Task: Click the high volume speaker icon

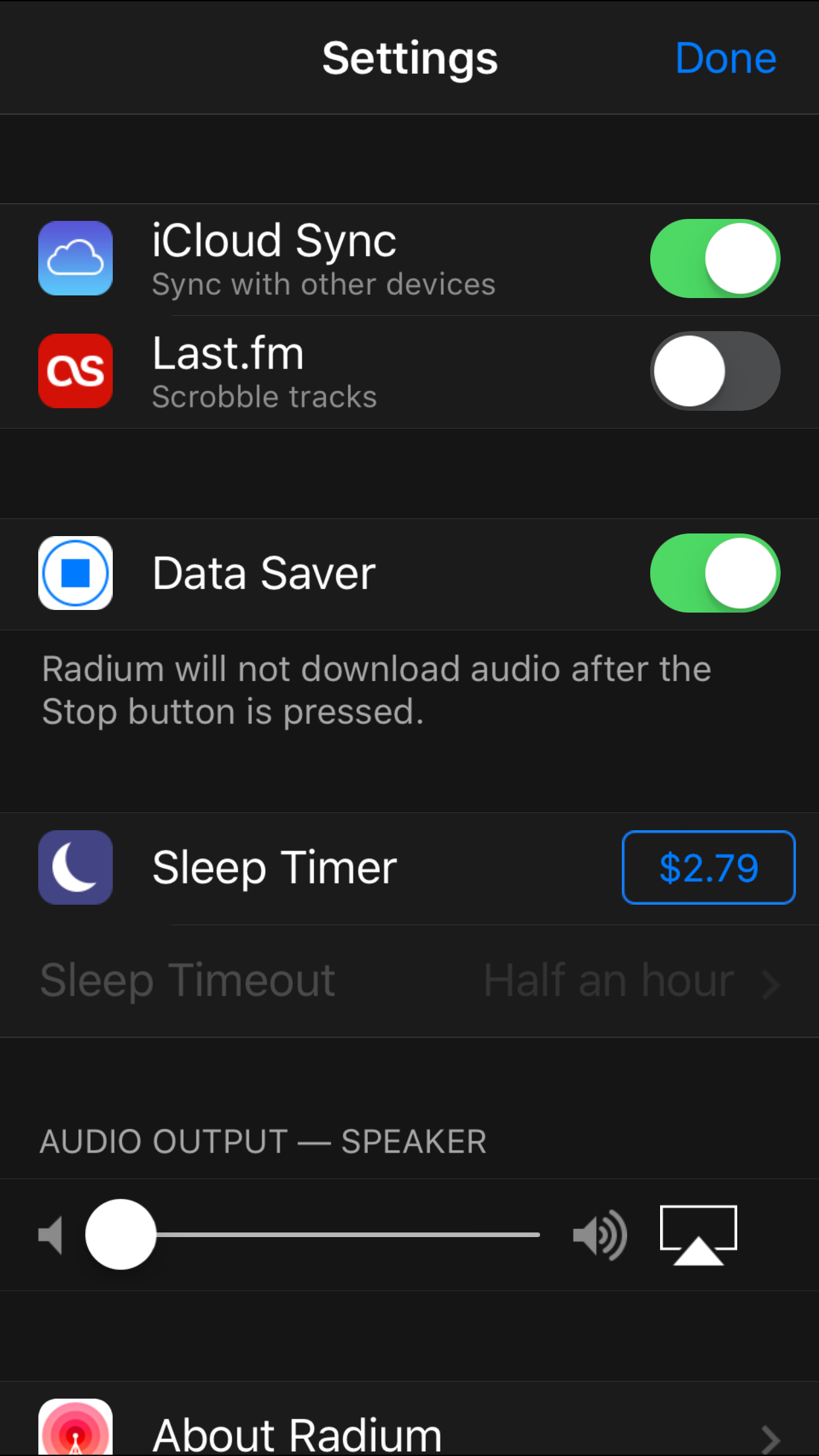Action: (x=600, y=1234)
